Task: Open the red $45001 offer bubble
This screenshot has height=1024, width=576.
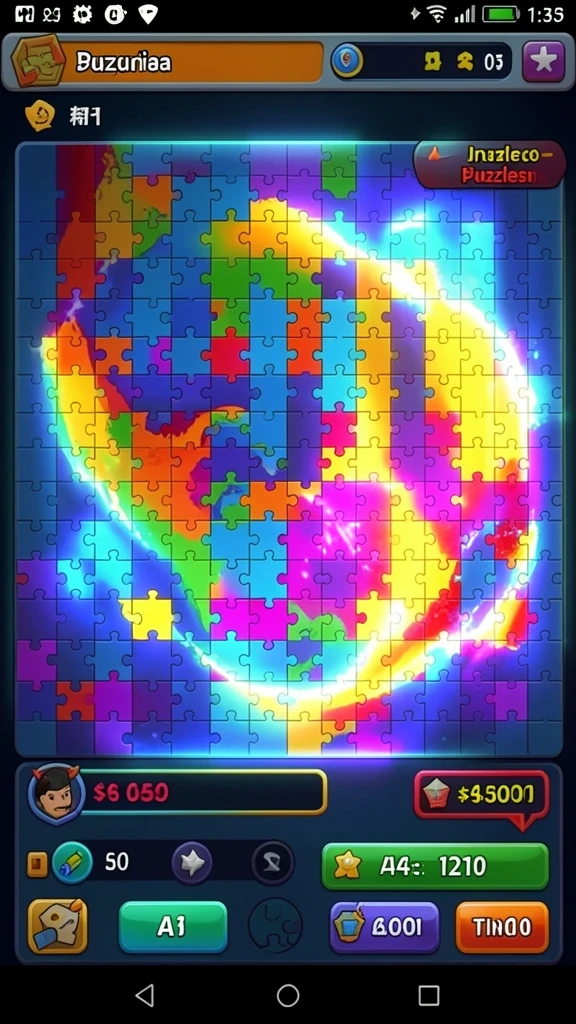Action: coord(481,794)
